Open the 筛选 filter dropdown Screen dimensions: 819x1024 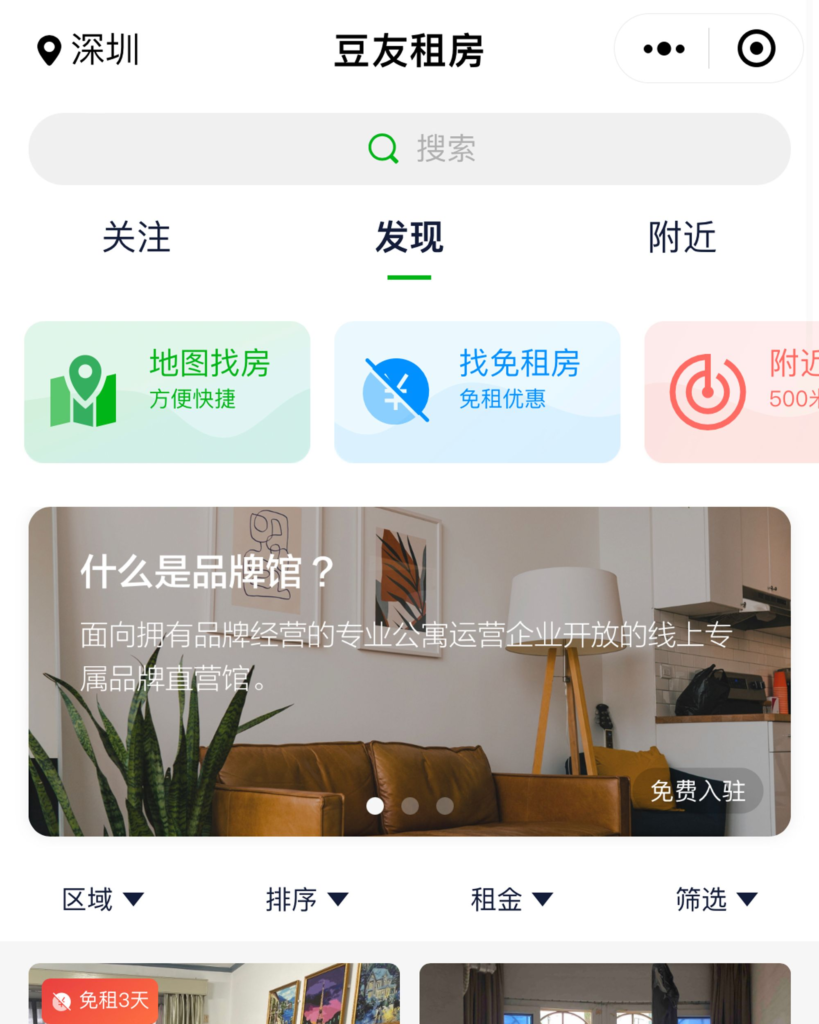(716, 899)
